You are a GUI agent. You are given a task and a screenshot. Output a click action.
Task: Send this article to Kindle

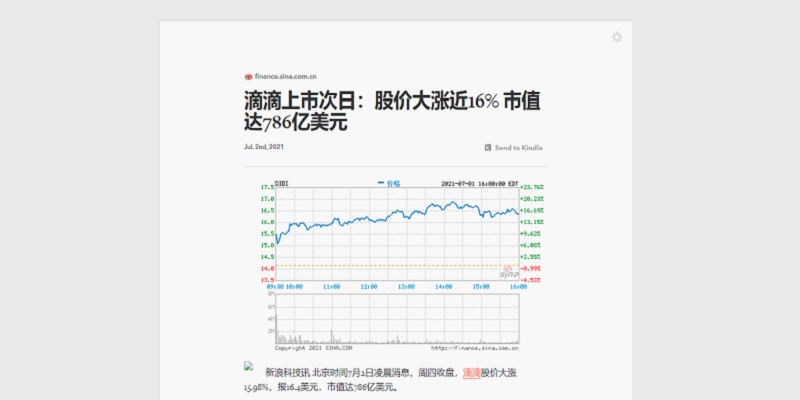point(514,147)
